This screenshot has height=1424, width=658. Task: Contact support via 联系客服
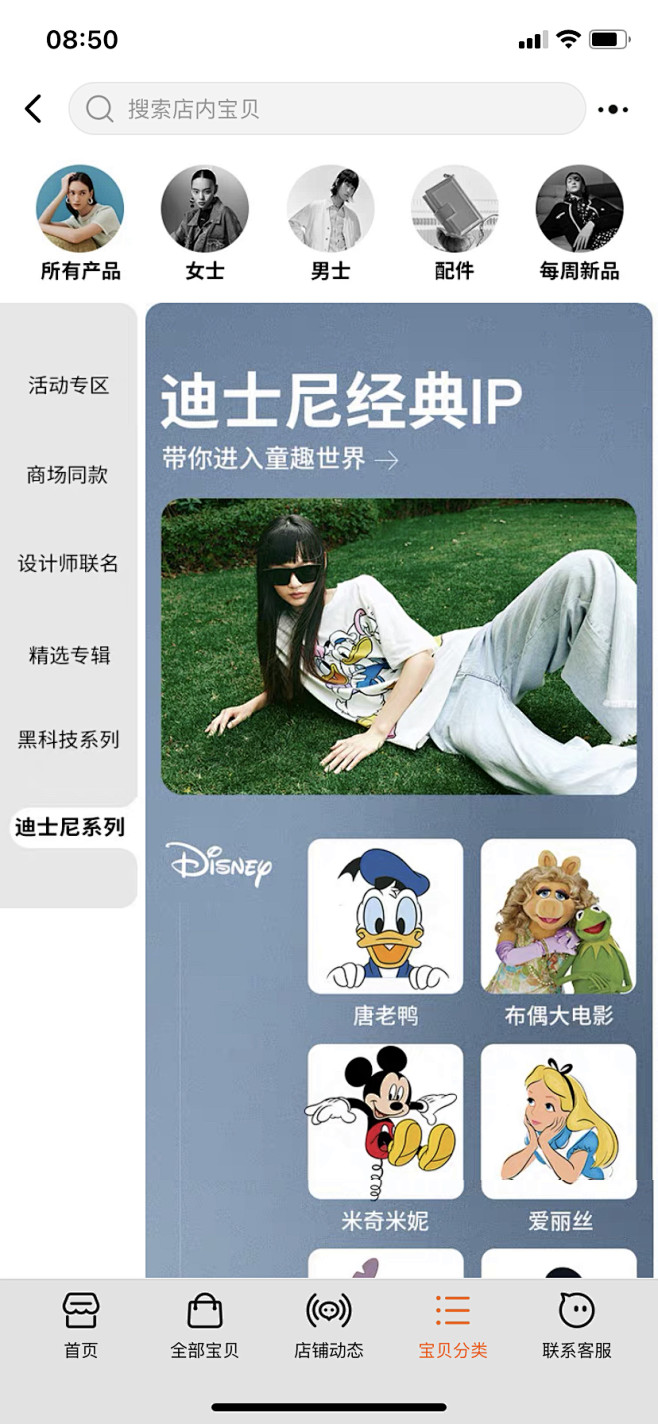(577, 1325)
